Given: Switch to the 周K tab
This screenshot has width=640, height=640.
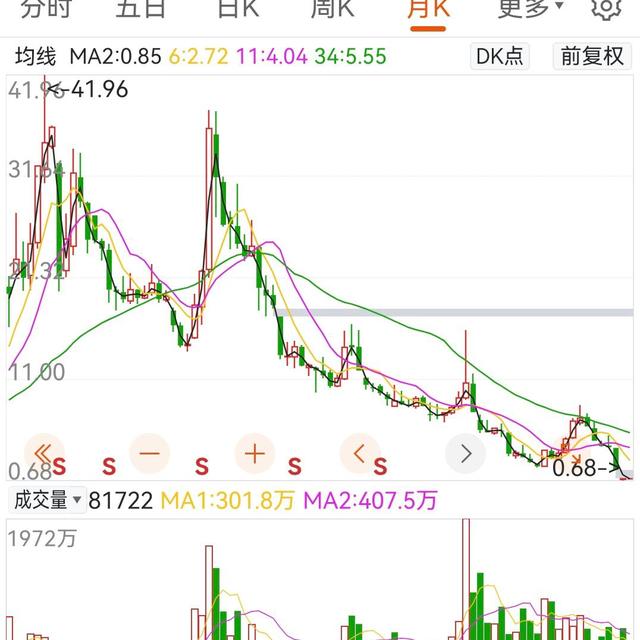Looking at the screenshot, I should click(332, 9).
